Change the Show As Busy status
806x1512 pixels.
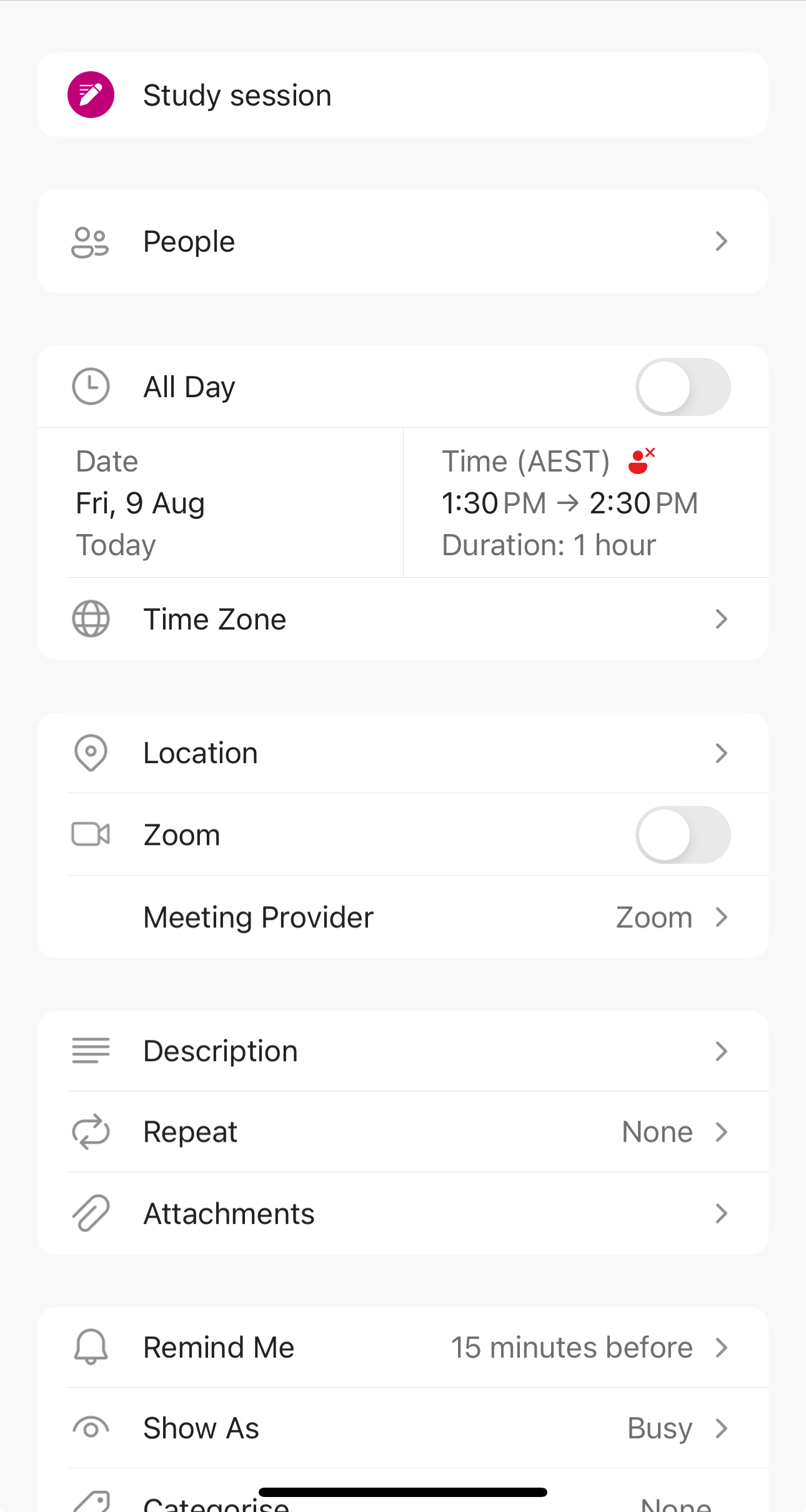[403, 1428]
